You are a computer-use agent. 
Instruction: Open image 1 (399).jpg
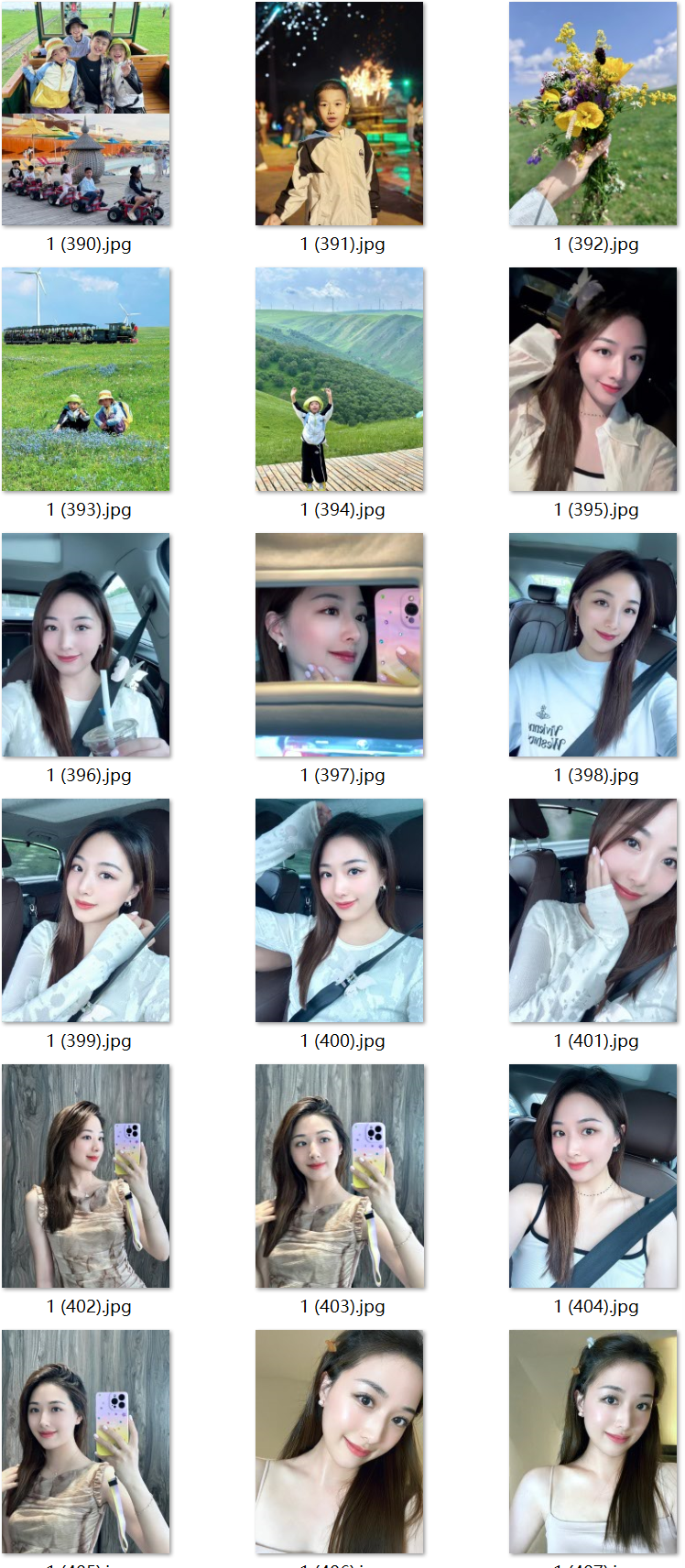click(x=86, y=910)
